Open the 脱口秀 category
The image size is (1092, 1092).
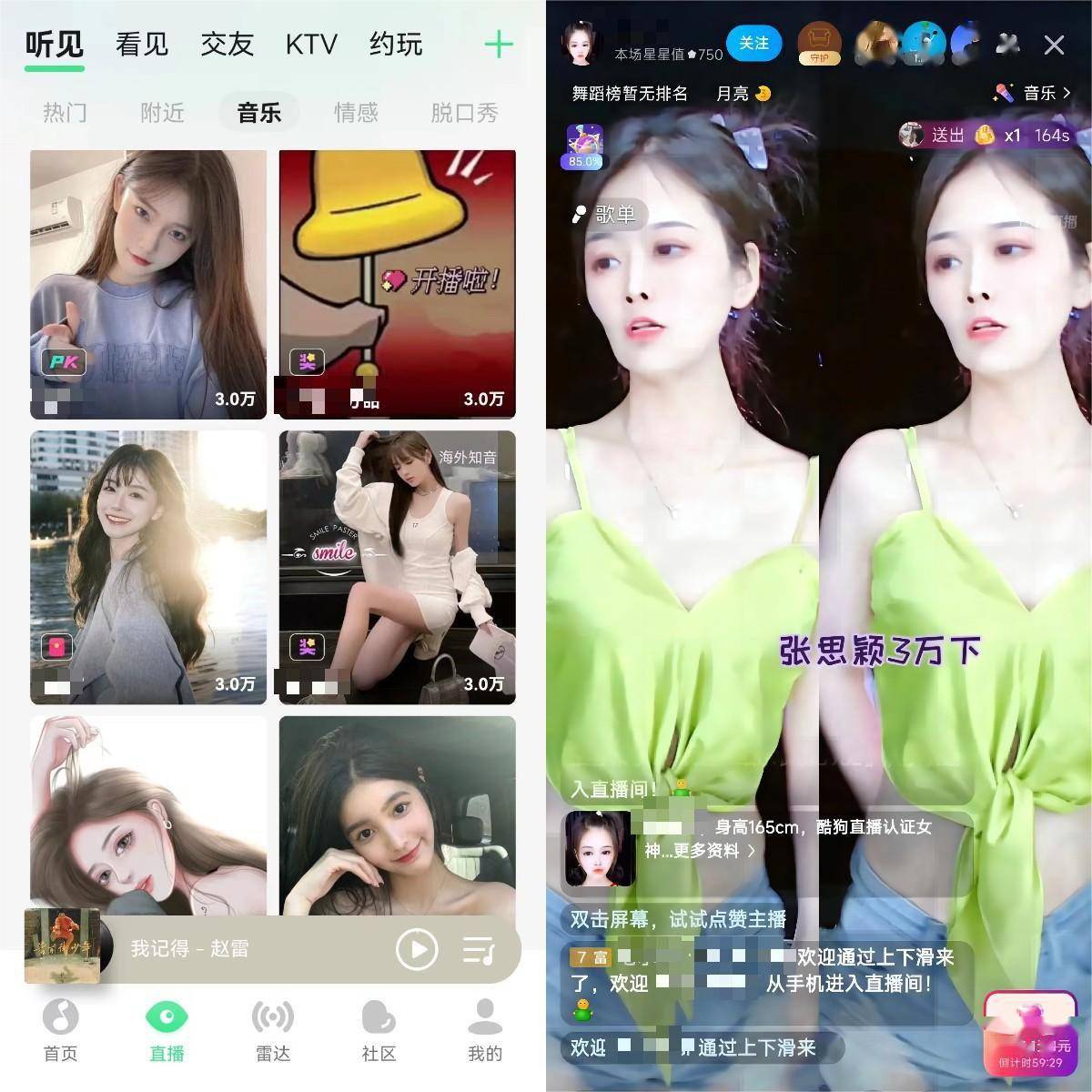coord(464,113)
